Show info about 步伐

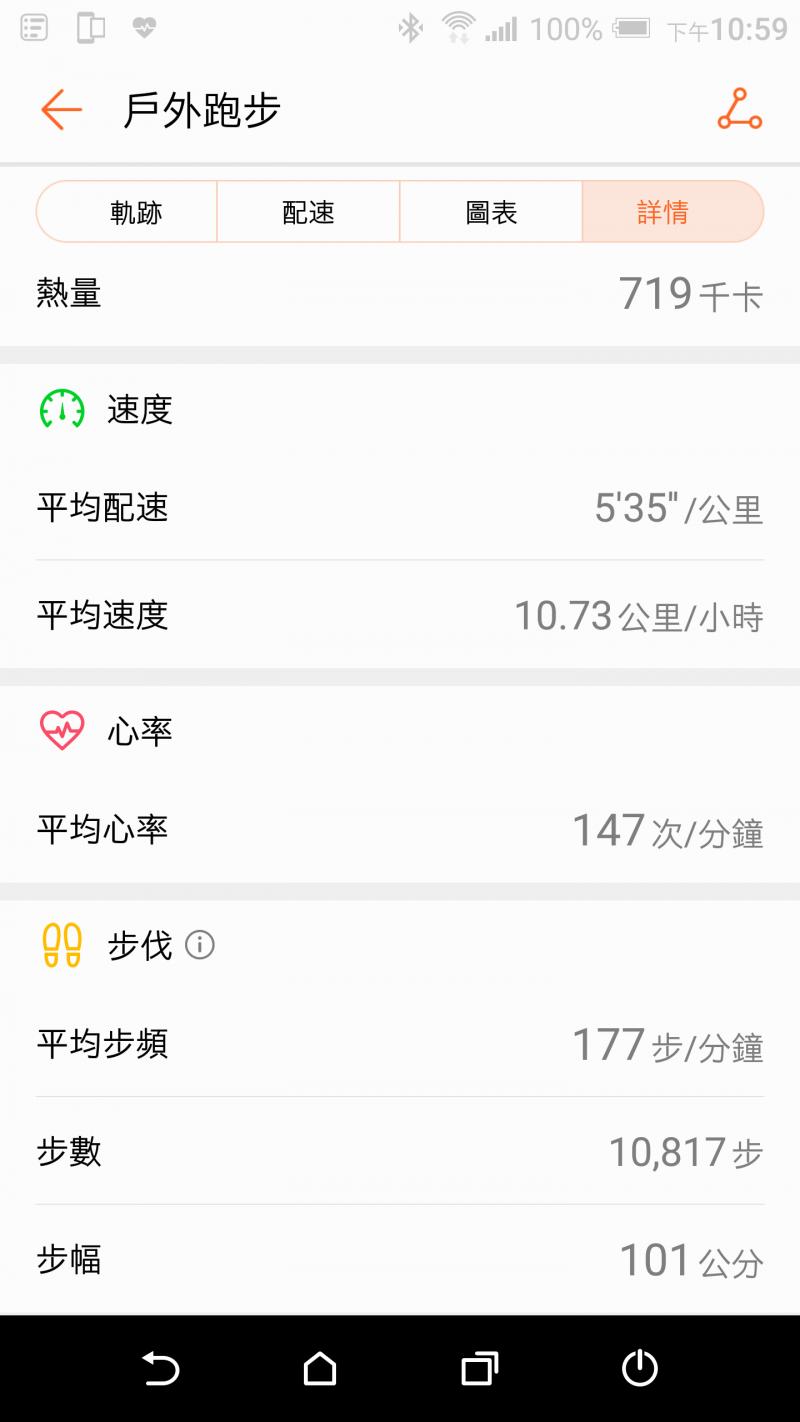pyautogui.click(x=200, y=945)
